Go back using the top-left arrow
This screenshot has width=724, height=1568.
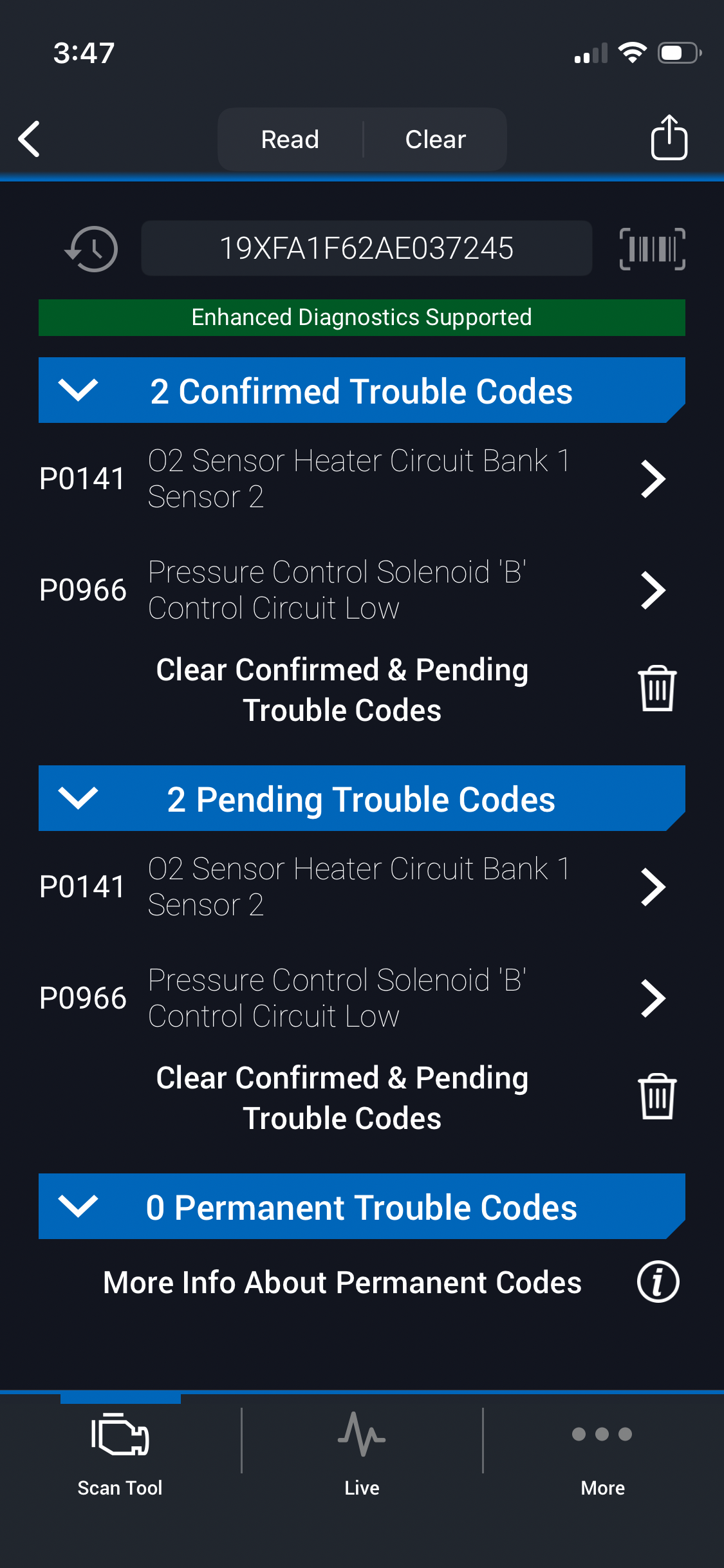[30, 139]
